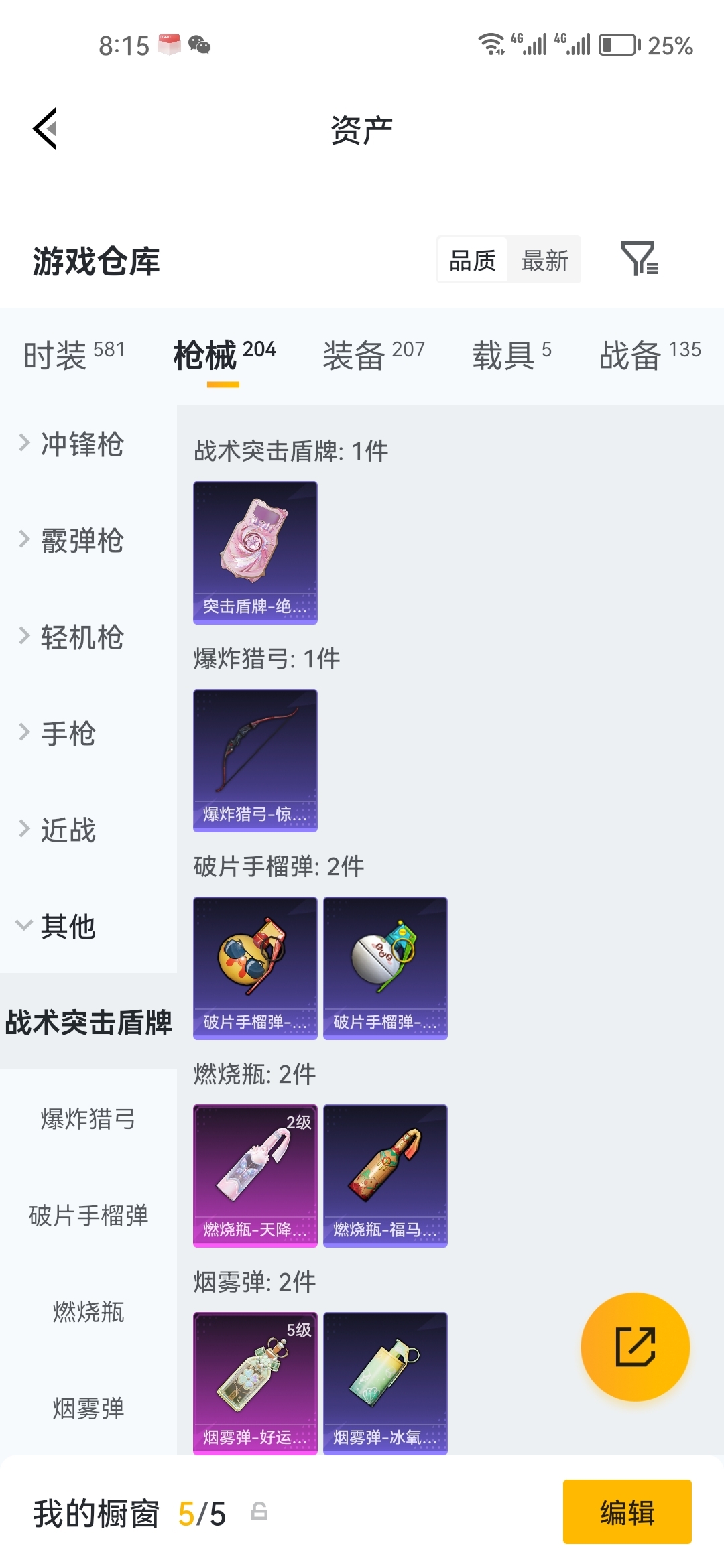Navigate back using the arrow icon

(44, 129)
